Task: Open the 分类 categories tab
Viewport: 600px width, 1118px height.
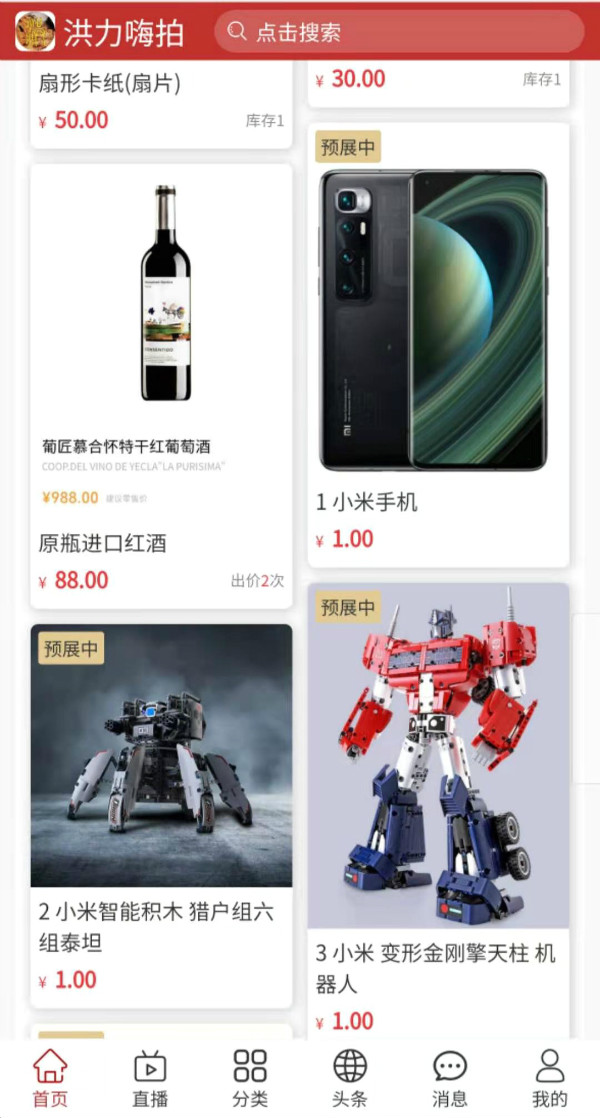Action: pos(250,1078)
